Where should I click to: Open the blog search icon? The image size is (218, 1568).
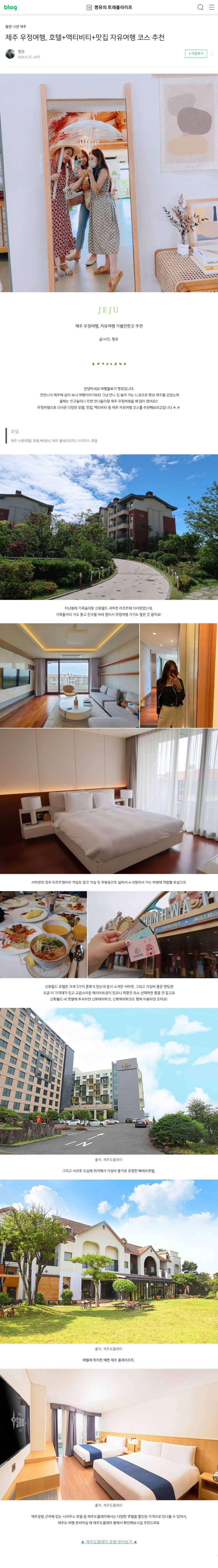point(200,7)
